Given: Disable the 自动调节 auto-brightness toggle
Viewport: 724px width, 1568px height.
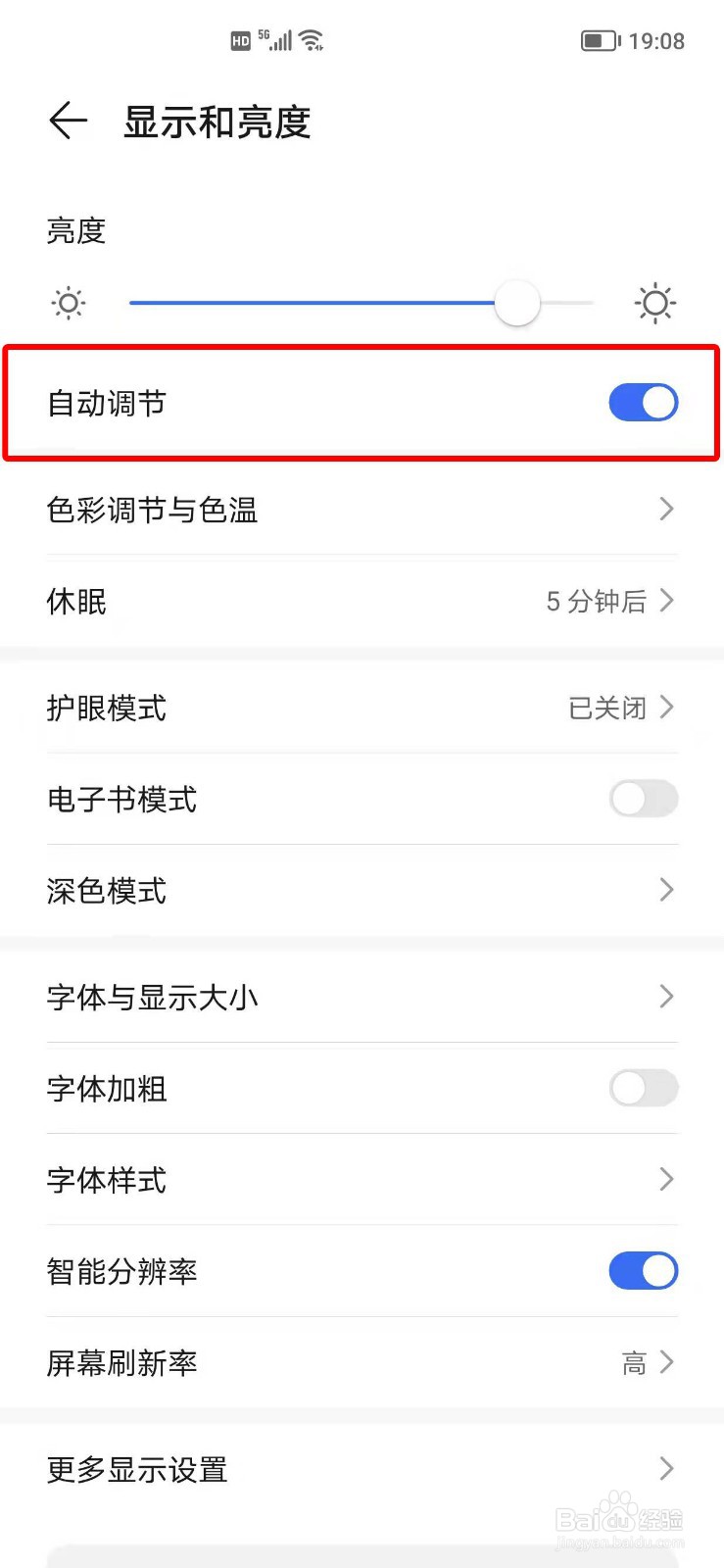Looking at the screenshot, I should click(x=643, y=402).
